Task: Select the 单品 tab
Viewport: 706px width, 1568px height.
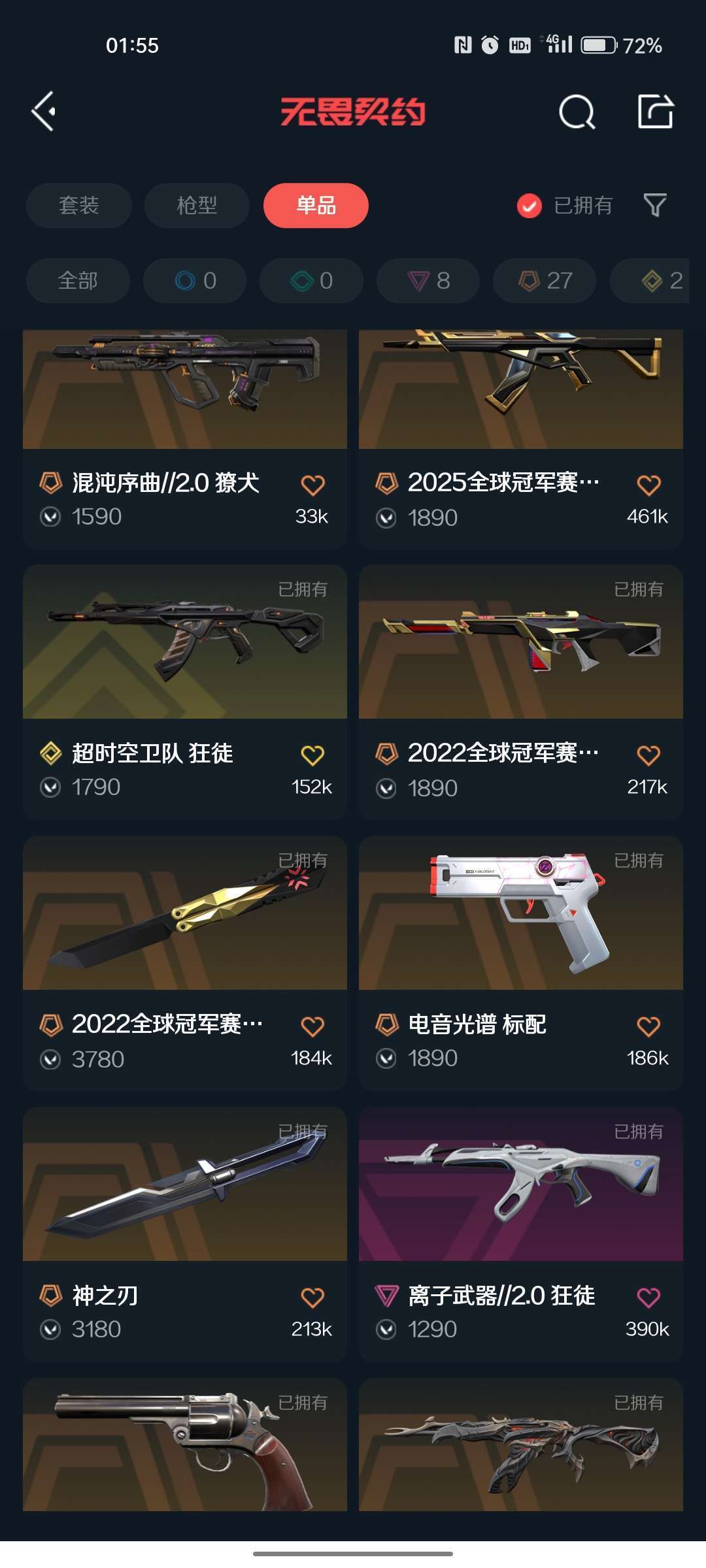Action: click(x=316, y=205)
